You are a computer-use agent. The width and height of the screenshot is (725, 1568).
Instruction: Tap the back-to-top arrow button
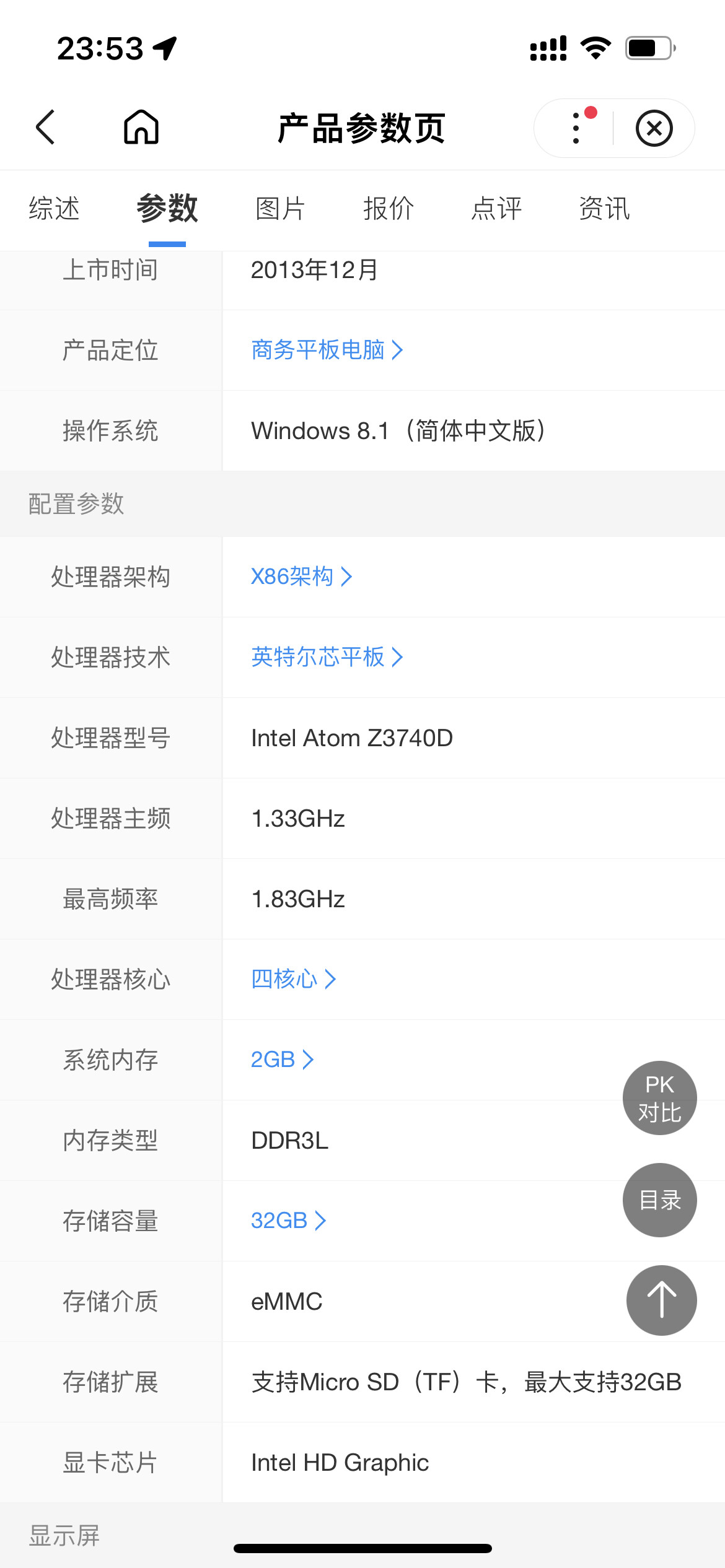[x=662, y=1300]
